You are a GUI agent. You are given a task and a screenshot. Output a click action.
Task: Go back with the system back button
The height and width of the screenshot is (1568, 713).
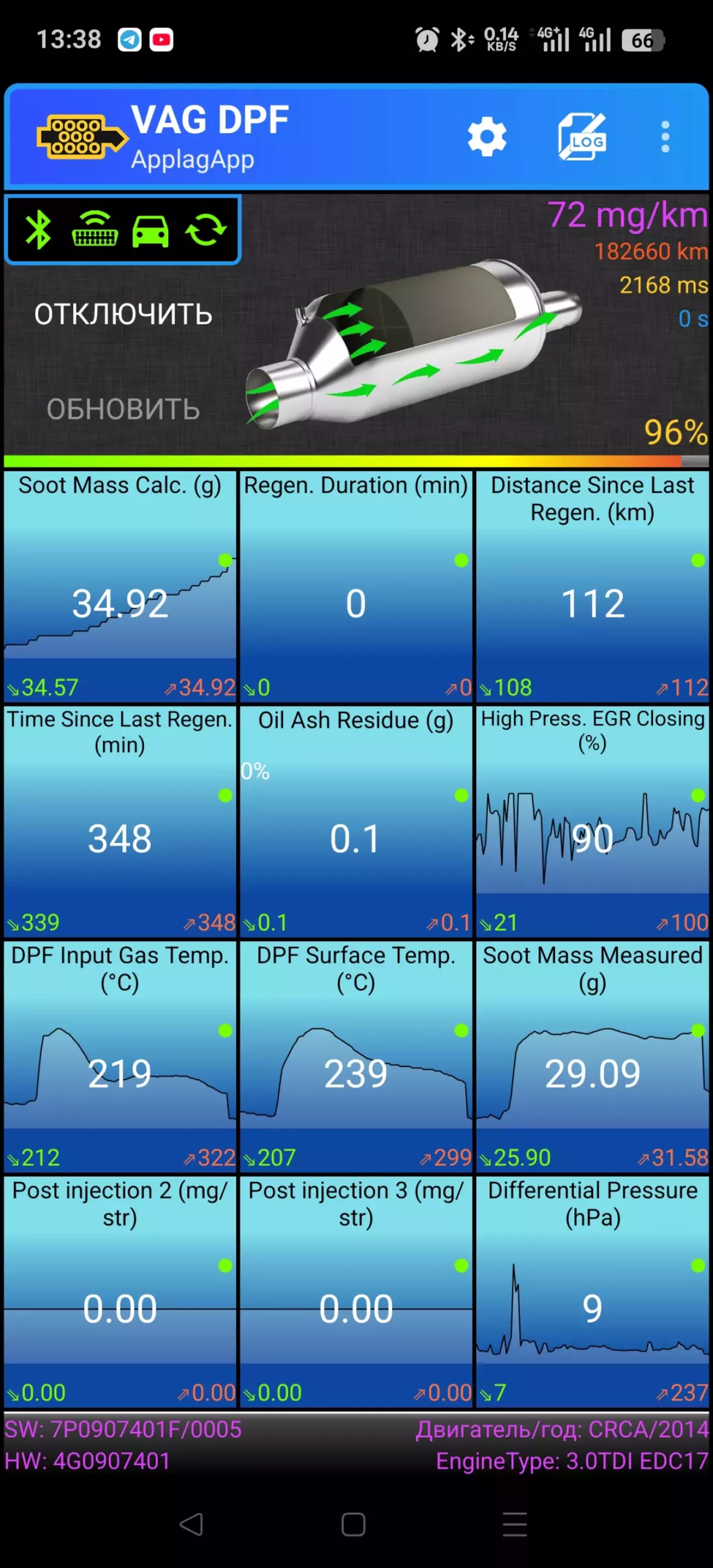point(191,1525)
